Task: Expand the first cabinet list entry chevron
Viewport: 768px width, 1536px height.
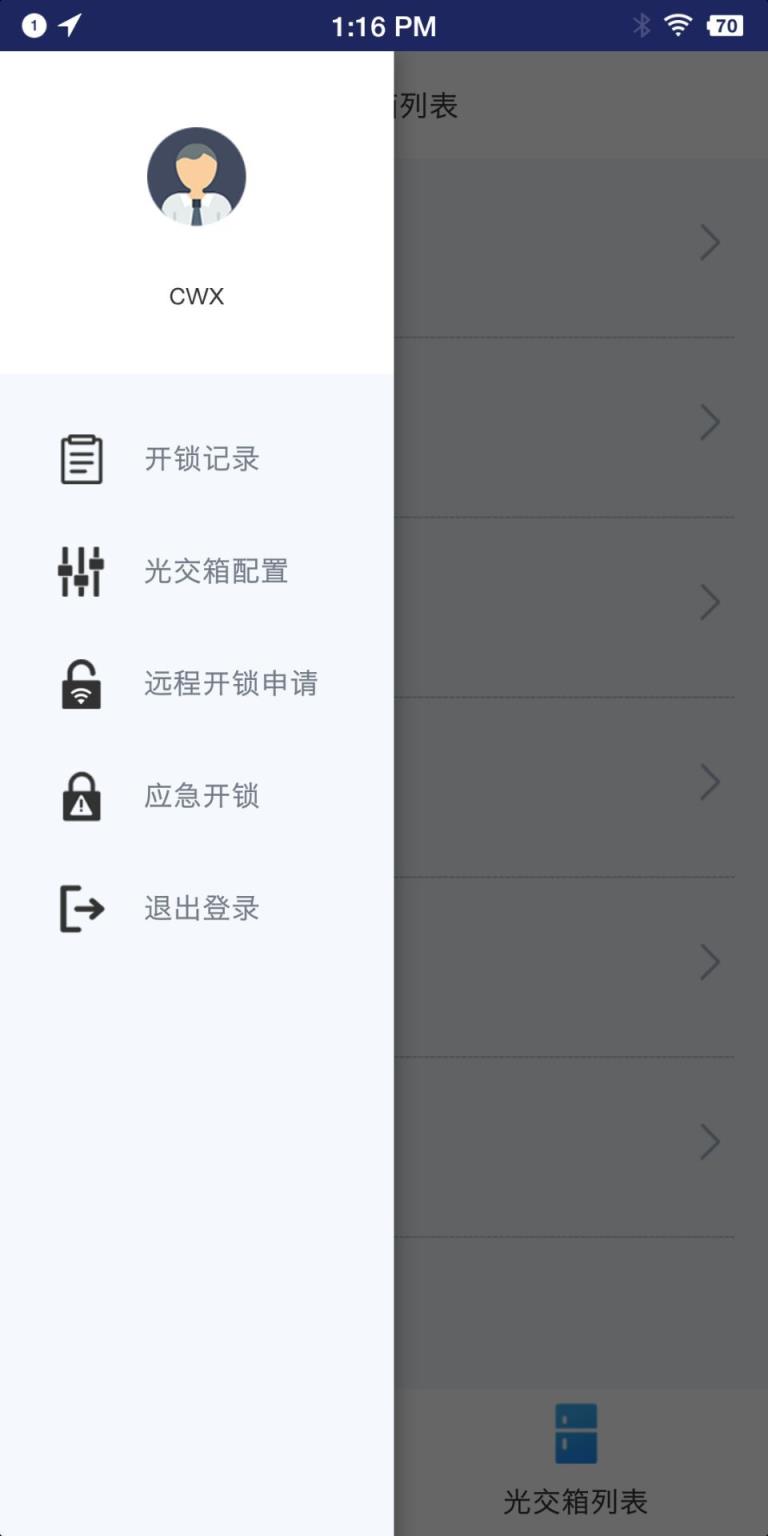Action: tap(710, 242)
